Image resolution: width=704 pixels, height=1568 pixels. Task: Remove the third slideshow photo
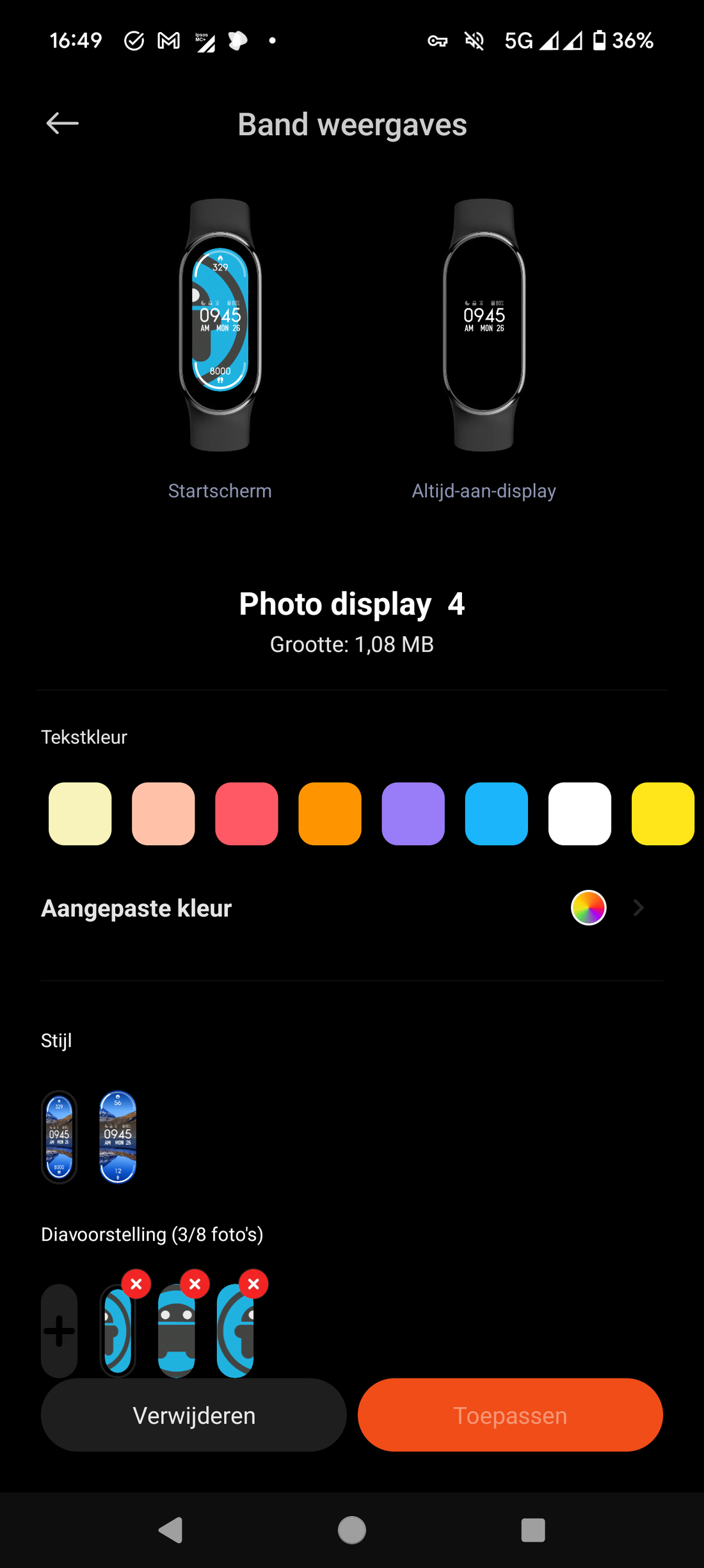tap(253, 1284)
